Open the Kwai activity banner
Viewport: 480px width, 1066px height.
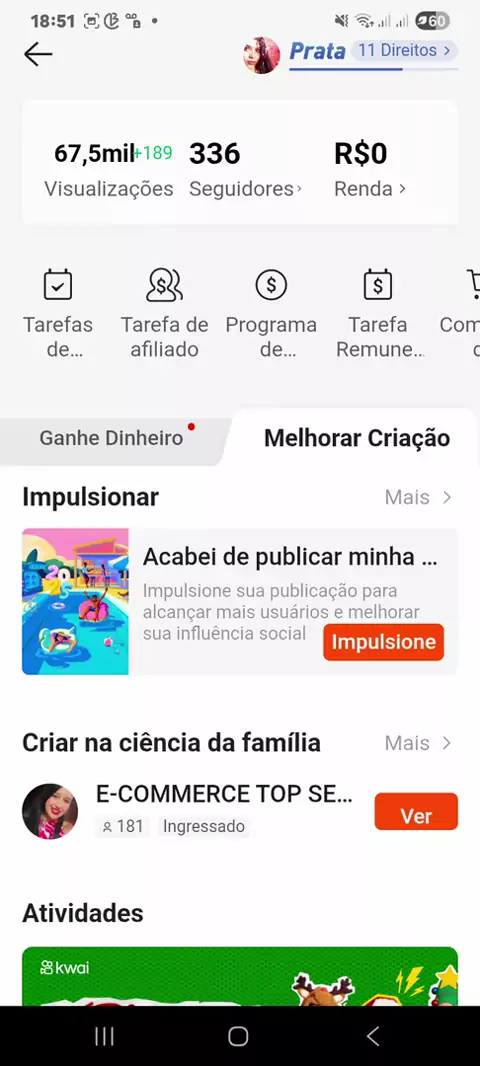tap(240, 976)
